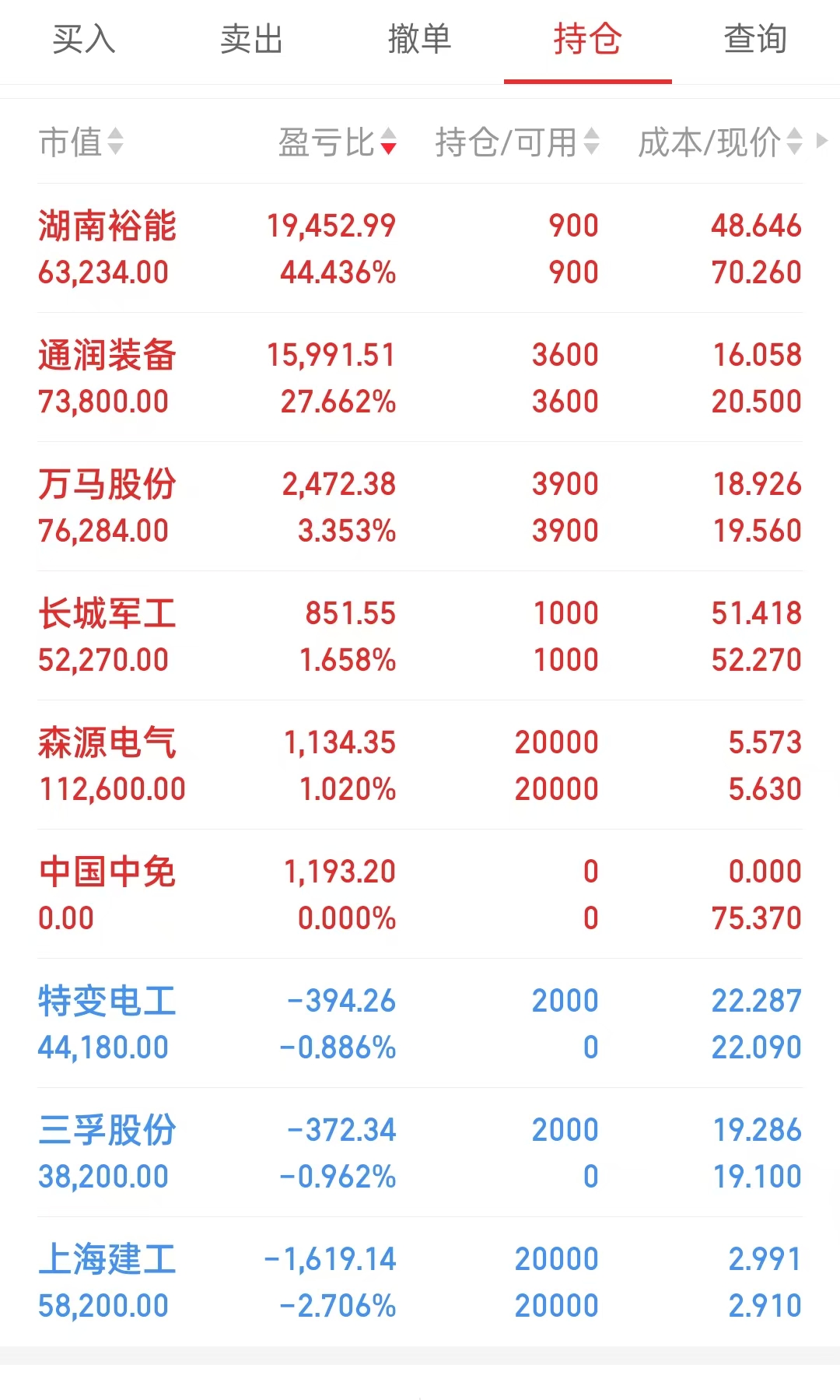View the 三孚股份 holding
This screenshot has width=840, height=1400.
coord(420,1153)
